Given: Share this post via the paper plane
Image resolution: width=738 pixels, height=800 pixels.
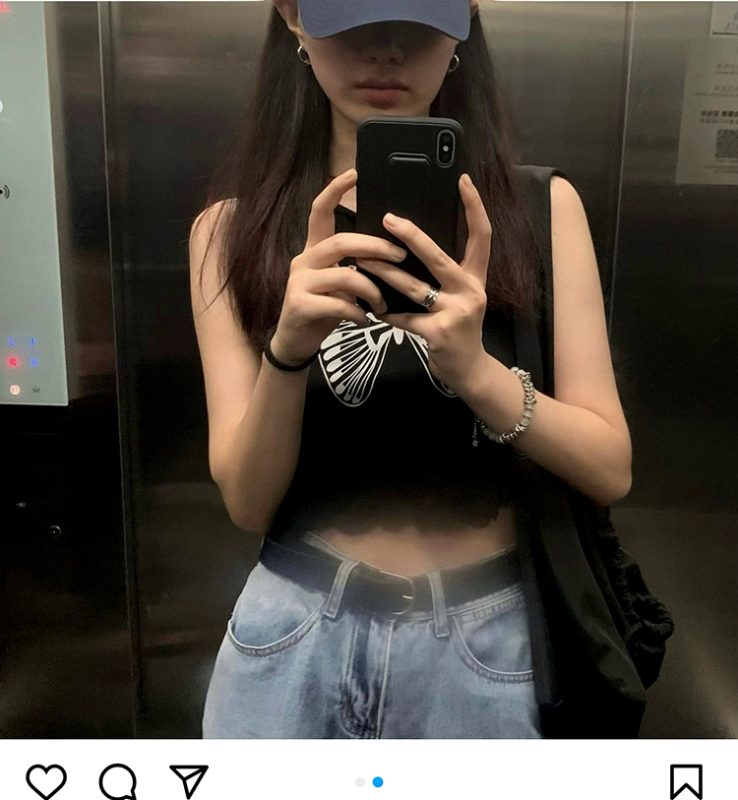Looking at the screenshot, I should click(x=188, y=781).
